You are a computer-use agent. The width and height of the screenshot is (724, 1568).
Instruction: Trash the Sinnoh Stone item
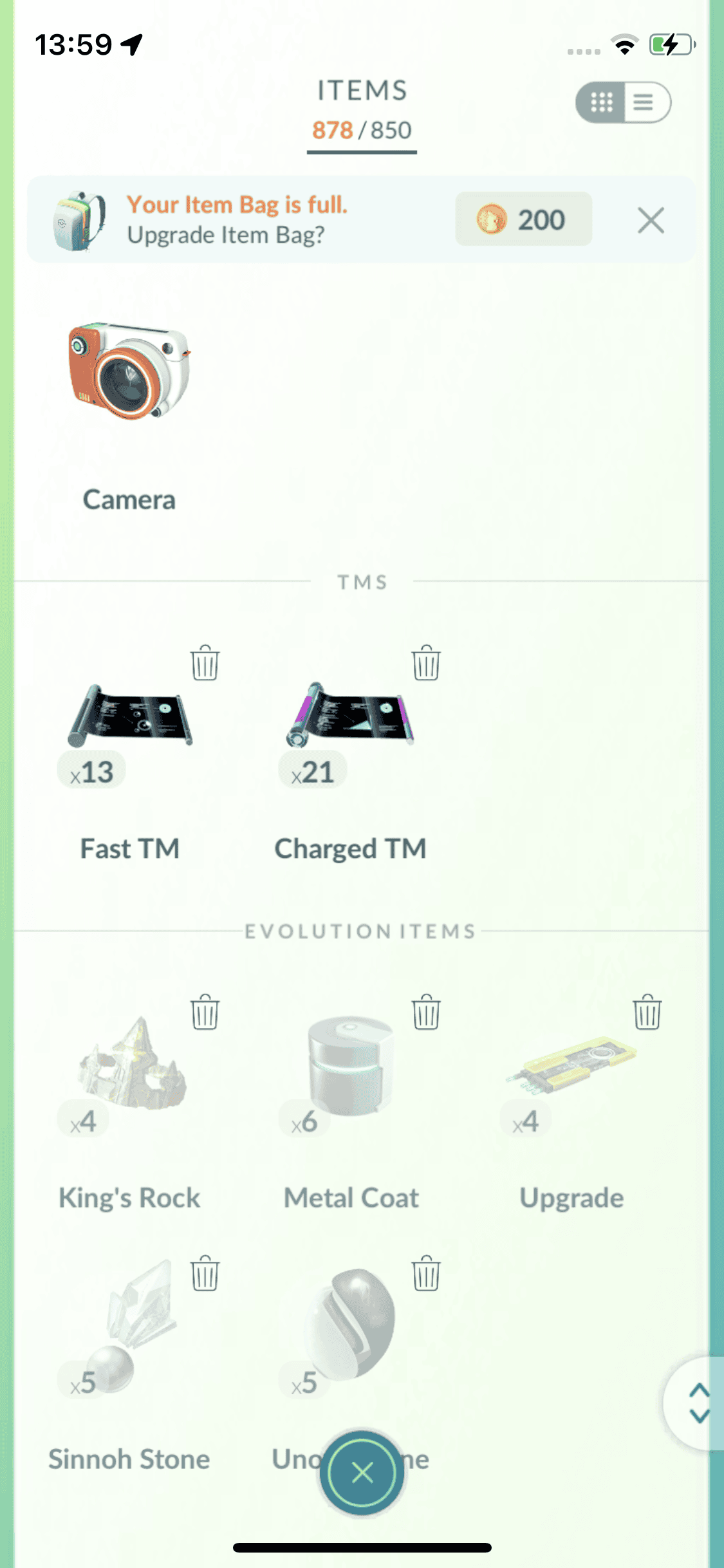[x=205, y=1273]
